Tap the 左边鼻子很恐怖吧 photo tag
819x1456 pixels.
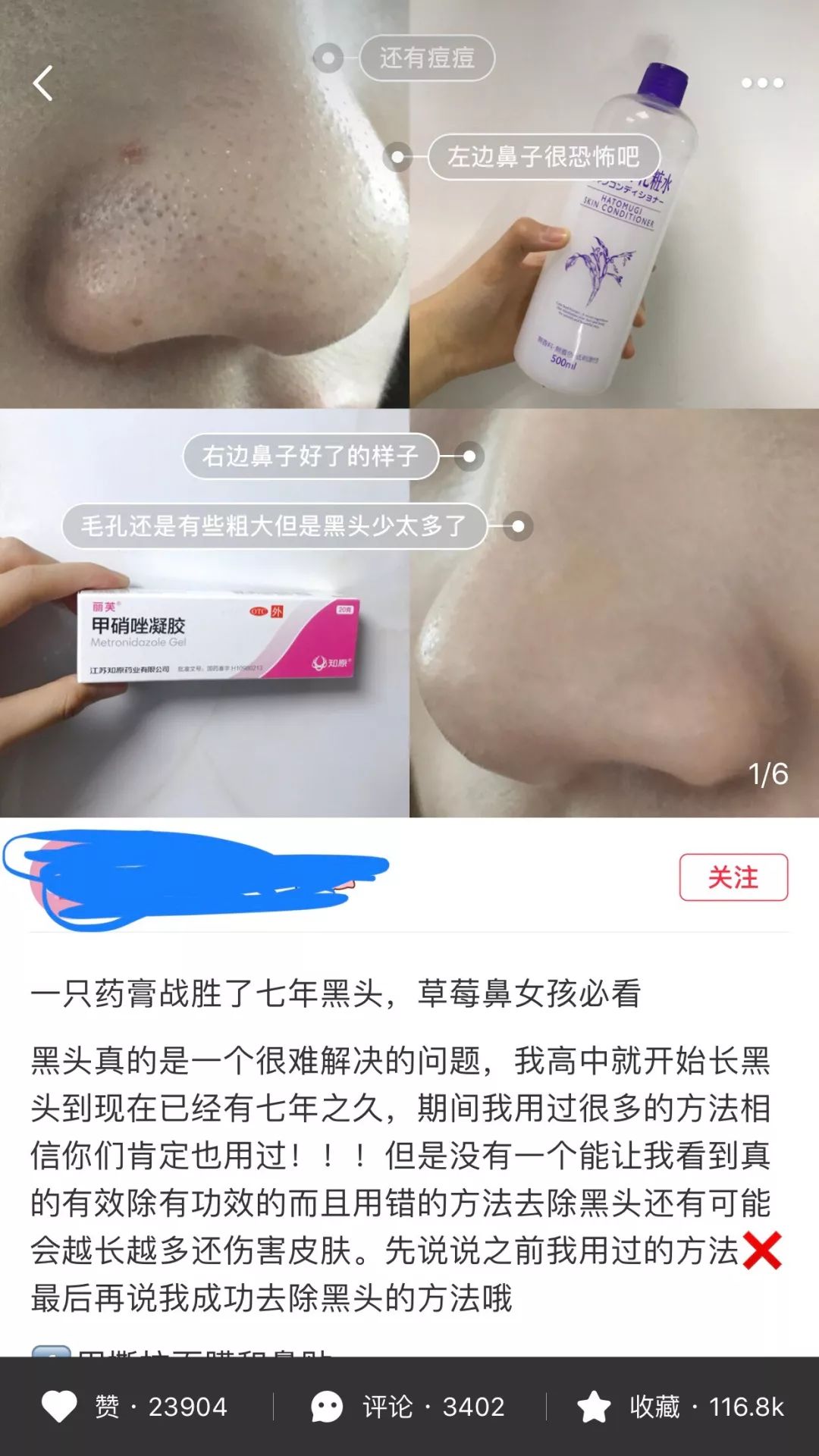[x=543, y=157]
